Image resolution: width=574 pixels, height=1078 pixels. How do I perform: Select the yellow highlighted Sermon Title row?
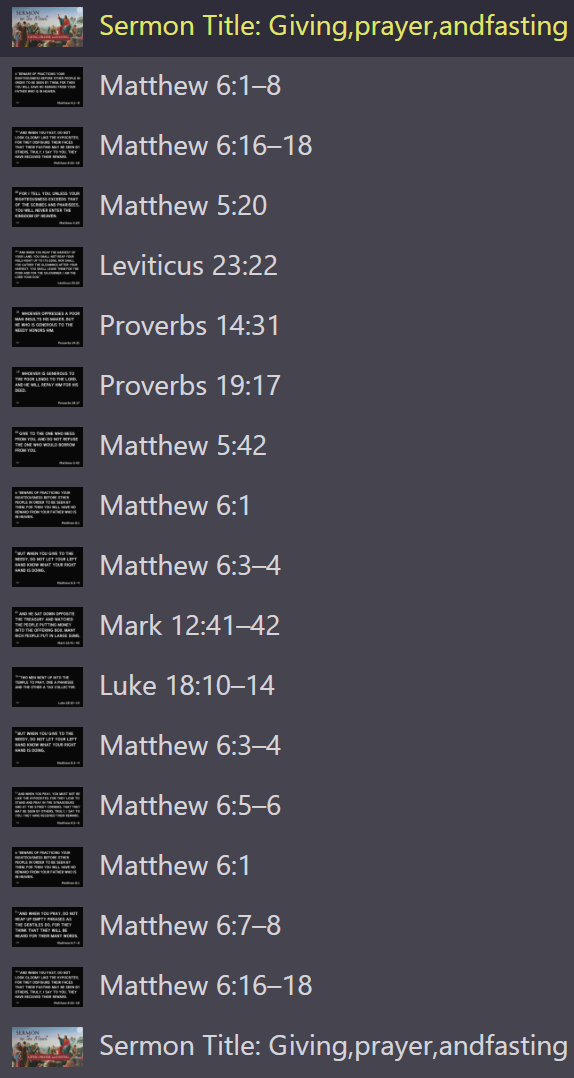287,28
